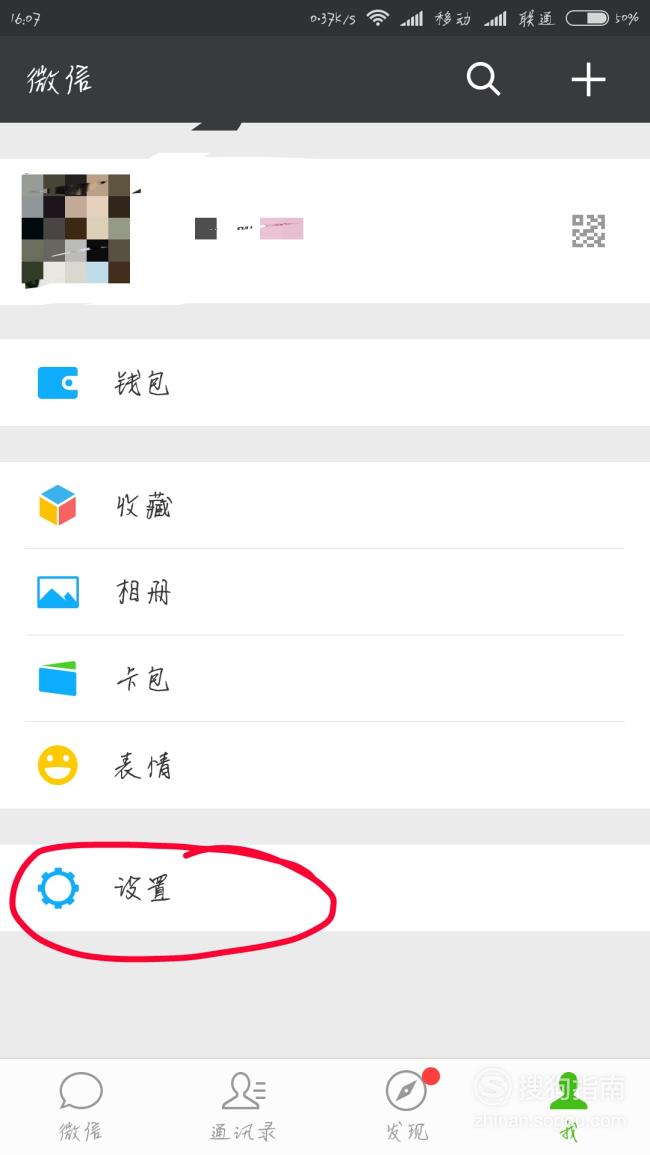Image resolution: width=650 pixels, height=1155 pixels.
Task: Open 收藏 (Favorites)
Action: pos(325,505)
